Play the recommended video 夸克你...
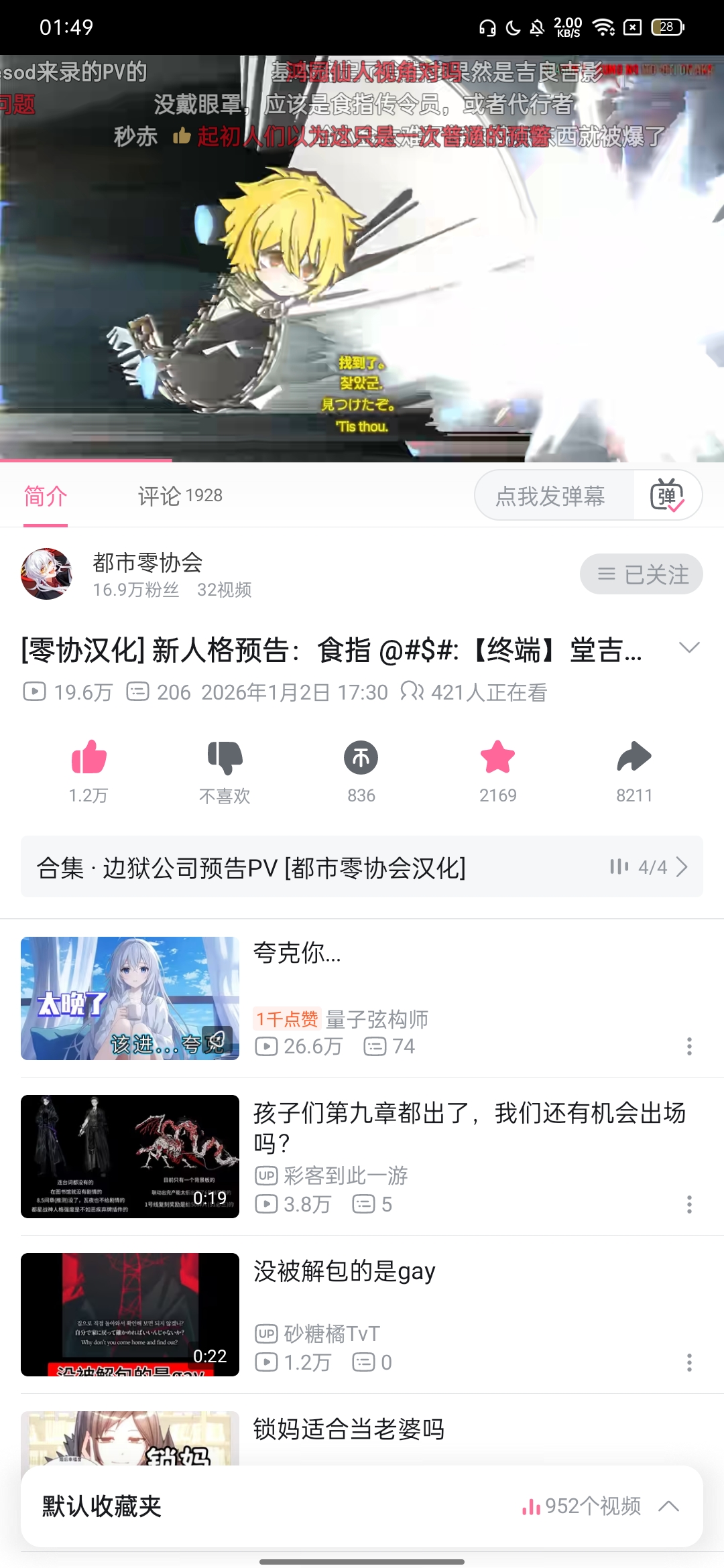724x1568 pixels. tap(130, 998)
